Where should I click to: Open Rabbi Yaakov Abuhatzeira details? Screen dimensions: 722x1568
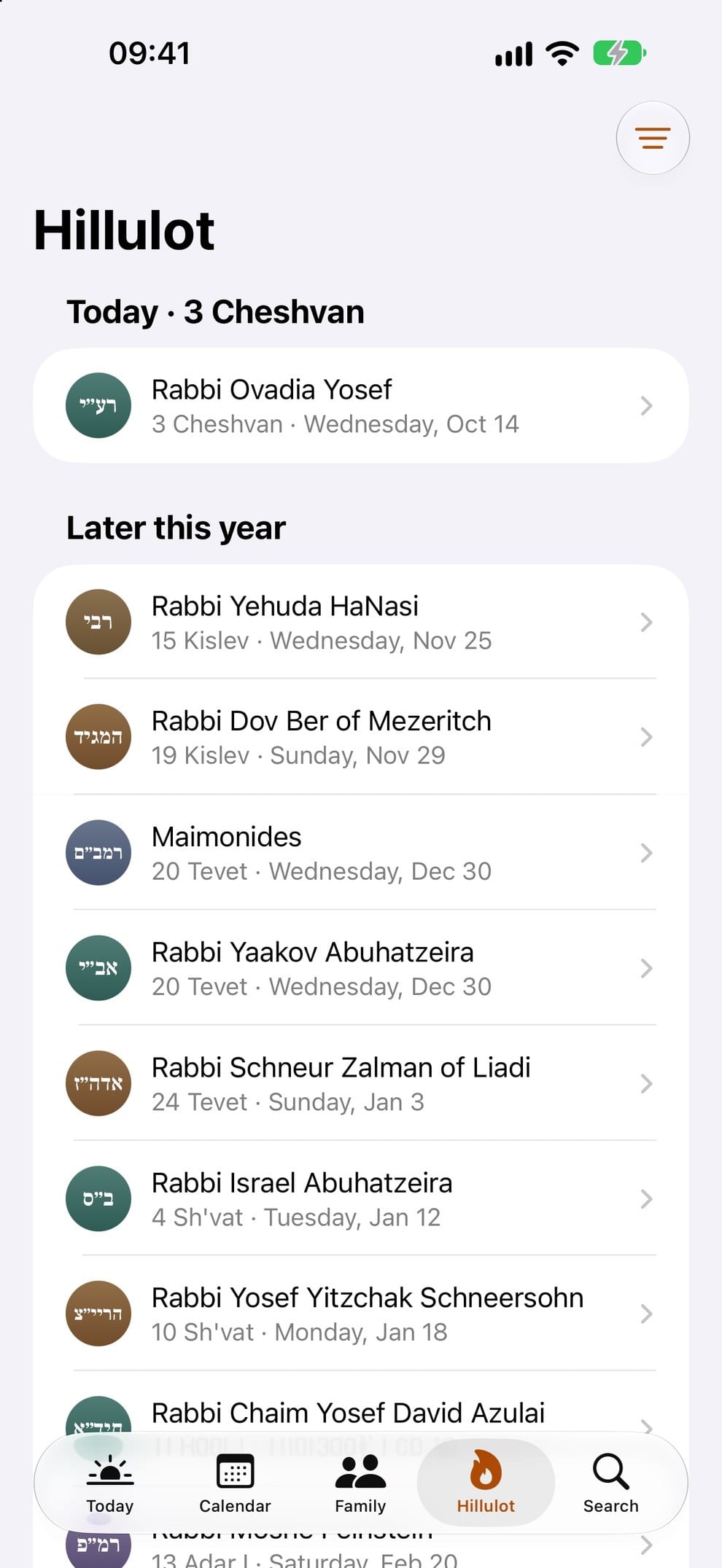point(361,967)
